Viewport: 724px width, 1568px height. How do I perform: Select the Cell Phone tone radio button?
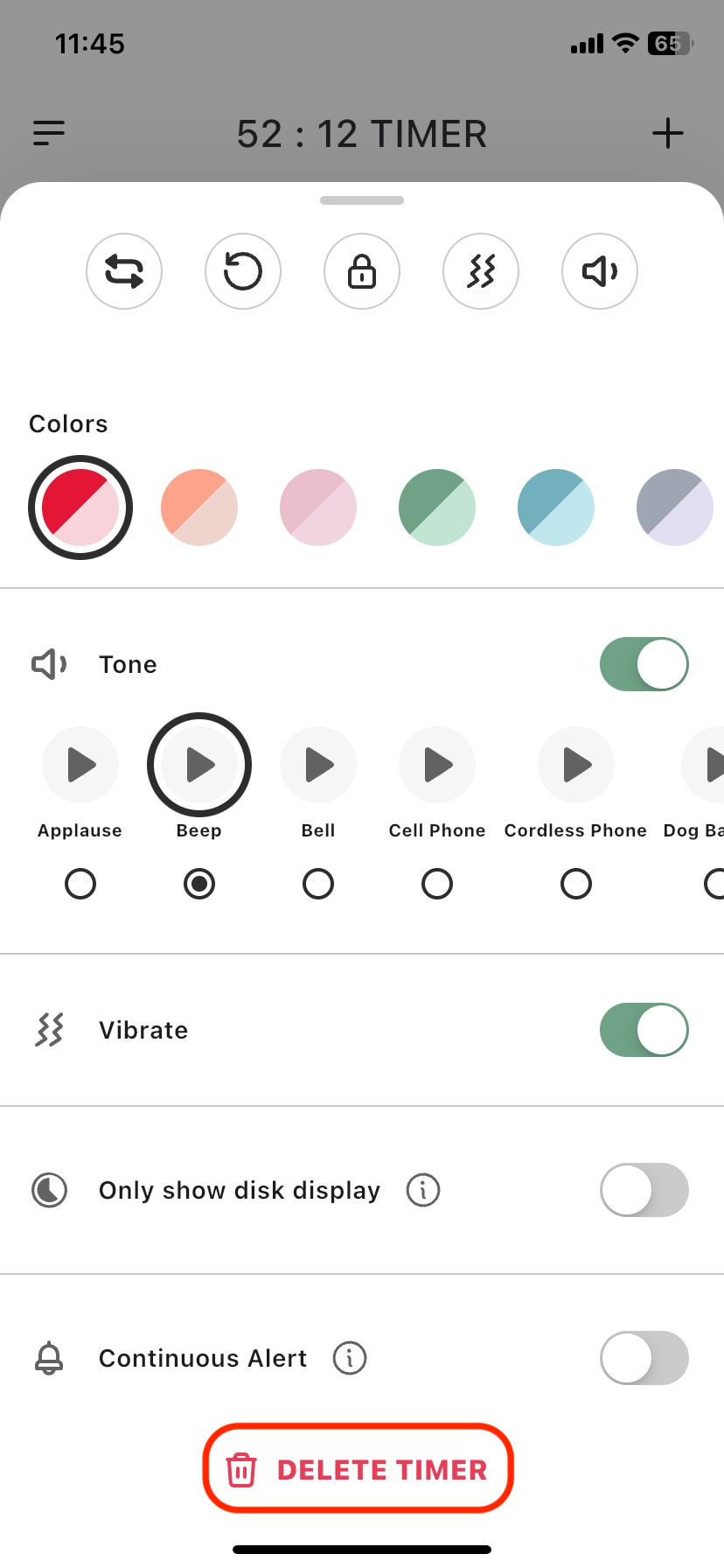click(x=437, y=884)
